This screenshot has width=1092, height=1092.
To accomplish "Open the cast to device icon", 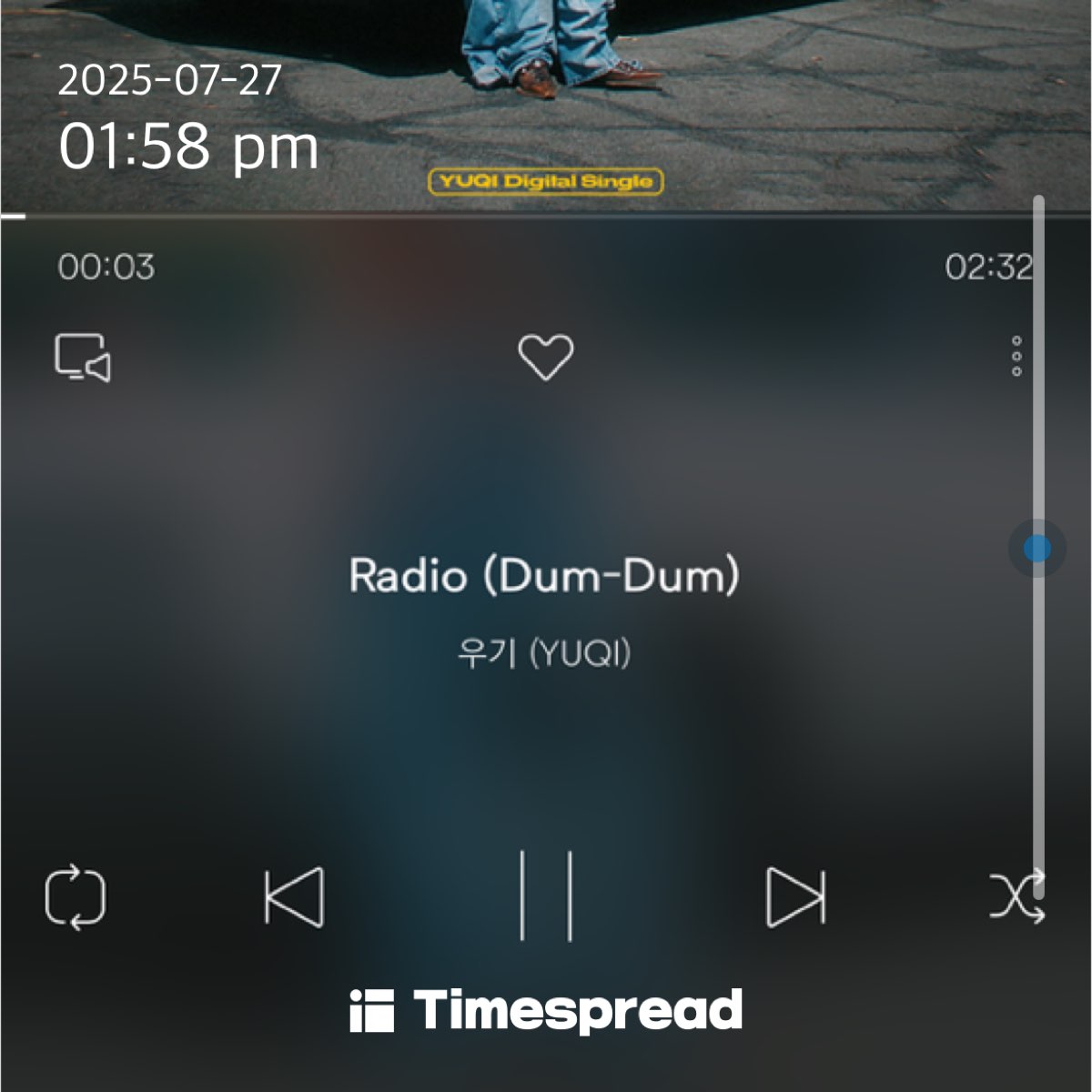I will pyautogui.click(x=83, y=358).
